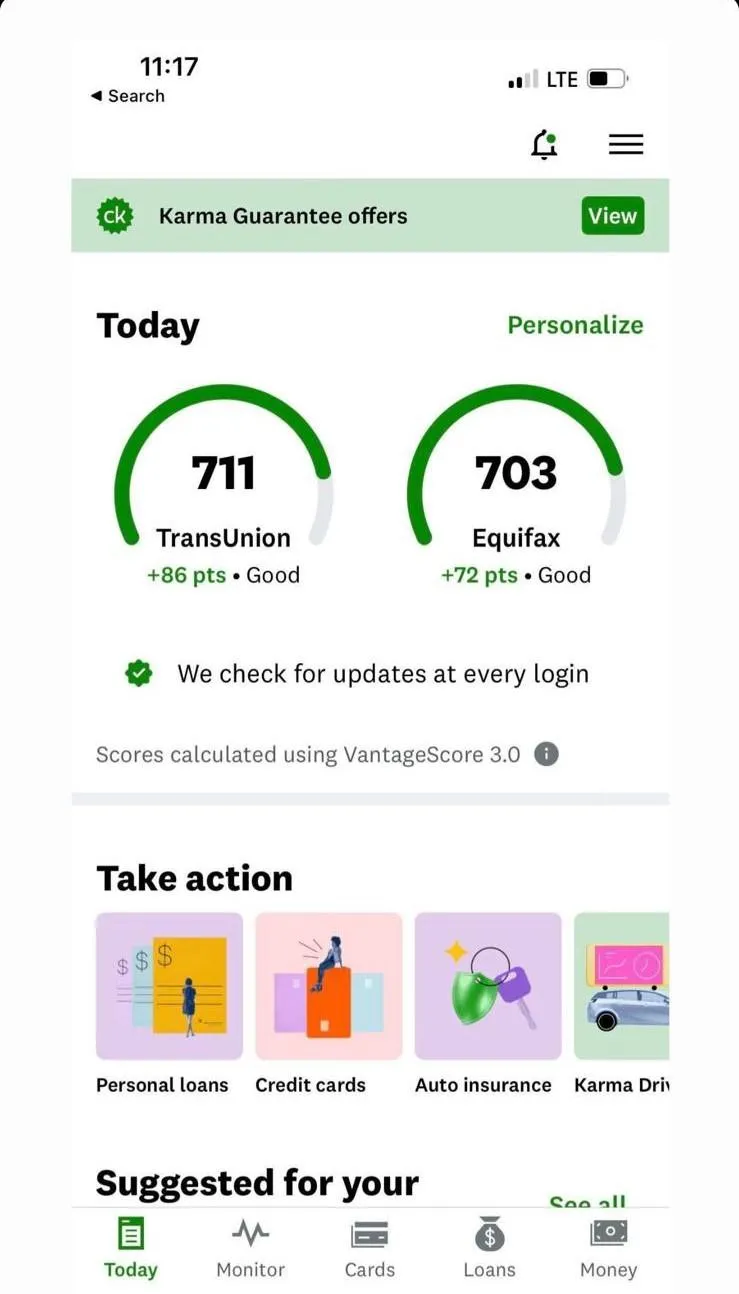
Task: Switch to the Cards tab
Action: (x=369, y=1249)
